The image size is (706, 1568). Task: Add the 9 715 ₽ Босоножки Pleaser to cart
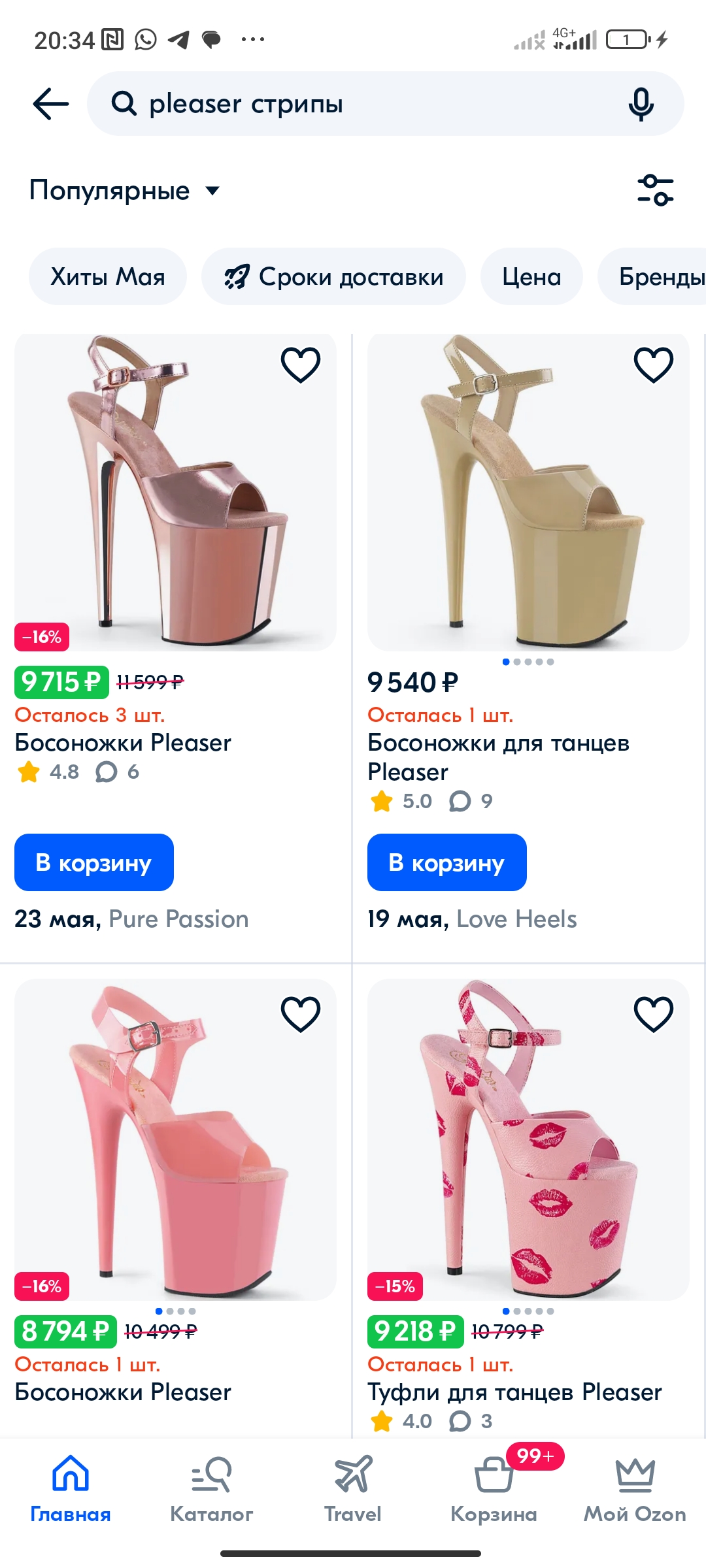pyautogui.click(x=94, y=862)
